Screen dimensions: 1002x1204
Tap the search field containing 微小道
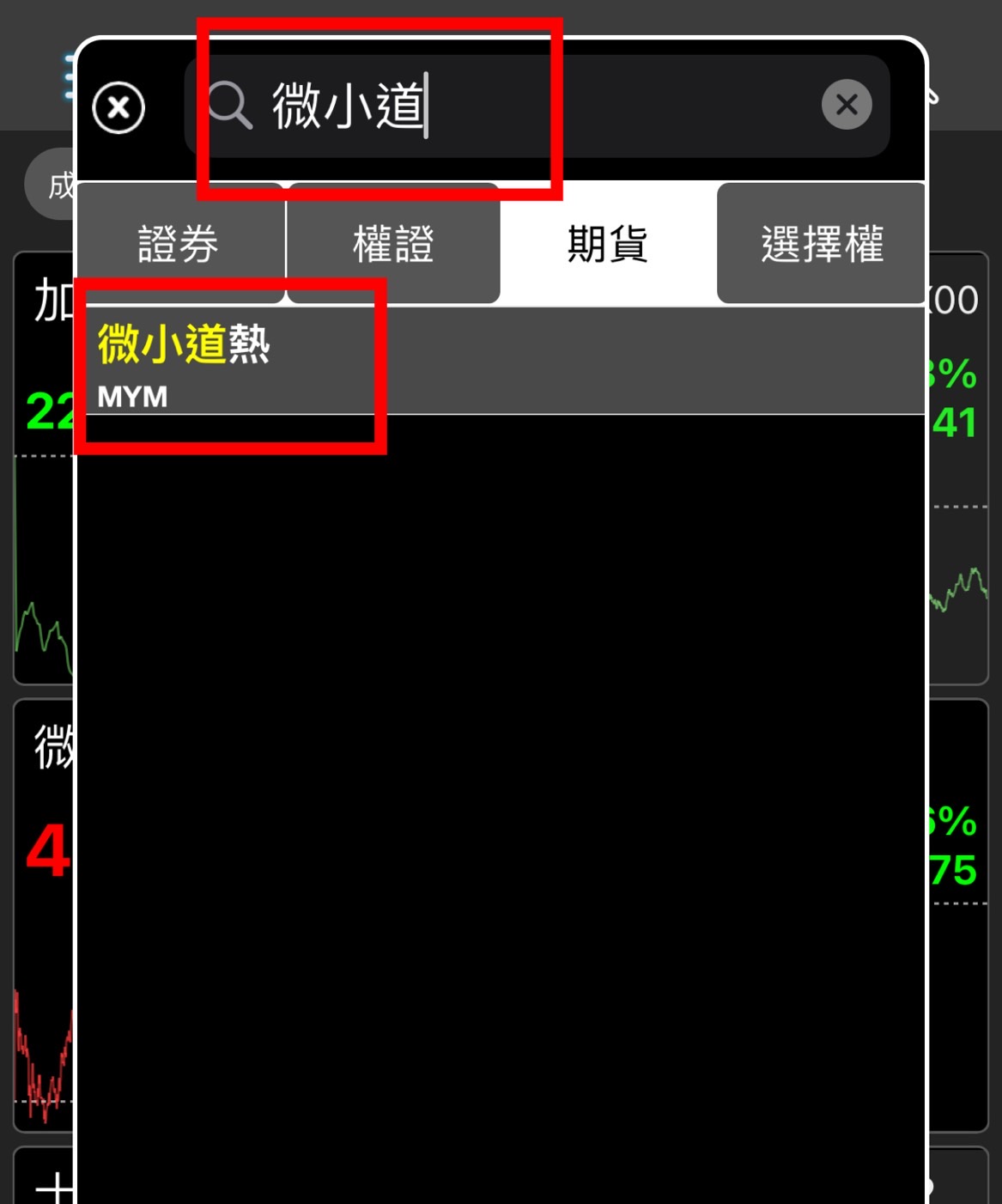click(515, 106)
